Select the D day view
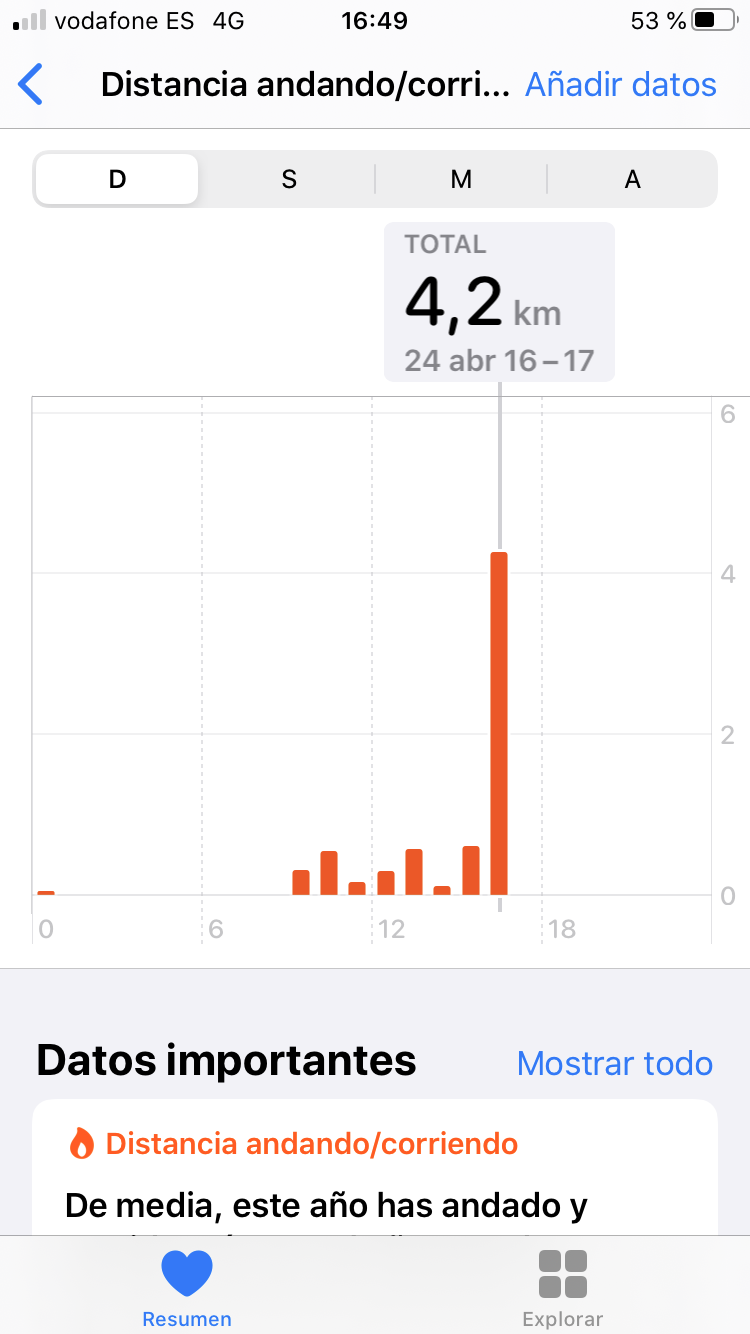Image resolution: width=750 pixels, height=1334 pixels. (x=117, y=179)
